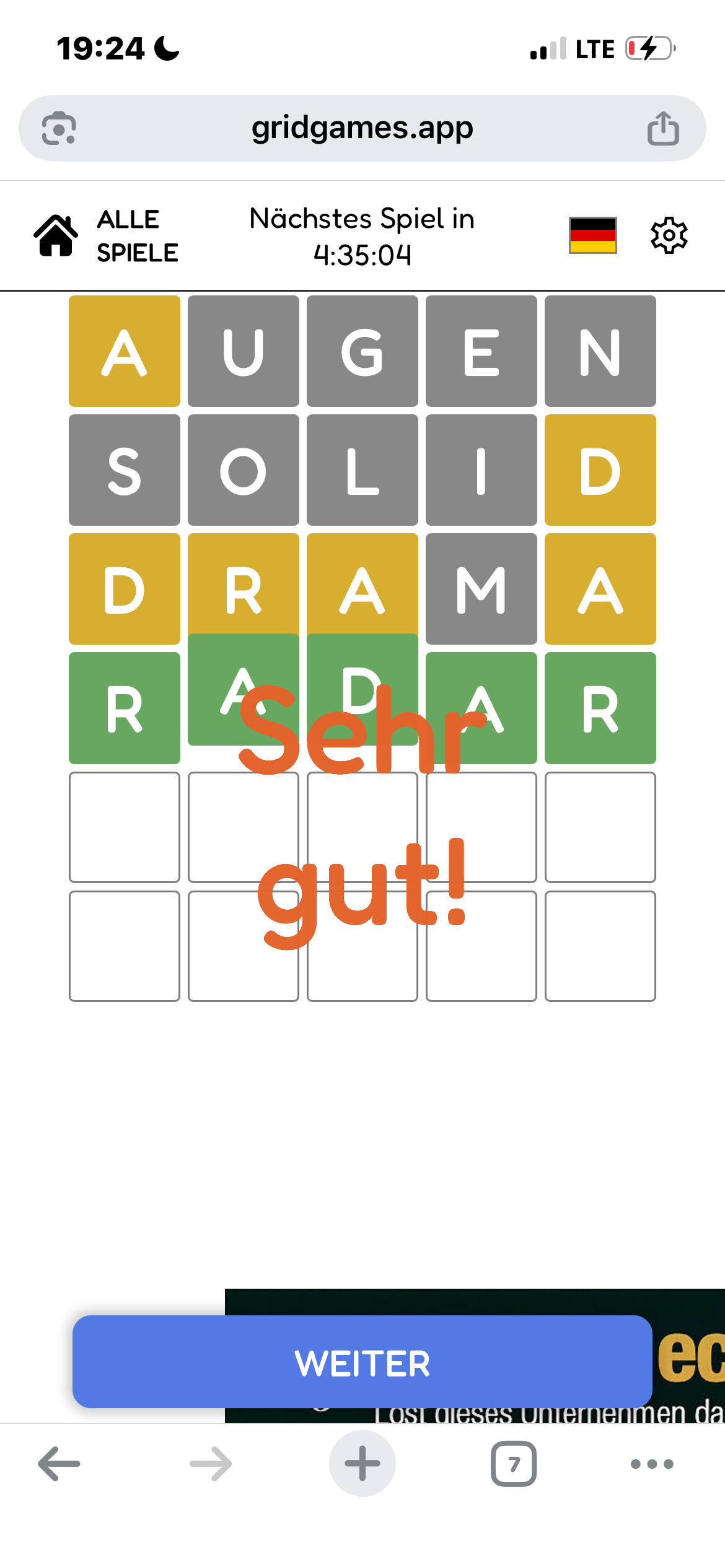
Task: Share this page from the address bar
Action: click(663, 128)
